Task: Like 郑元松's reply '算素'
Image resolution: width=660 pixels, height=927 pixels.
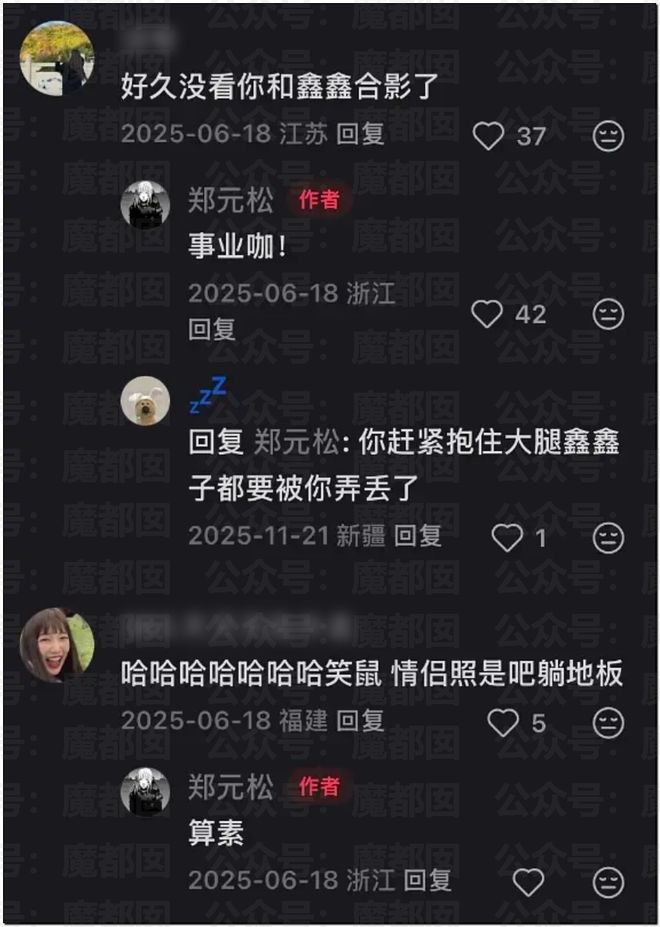Action: coord(527,882)
